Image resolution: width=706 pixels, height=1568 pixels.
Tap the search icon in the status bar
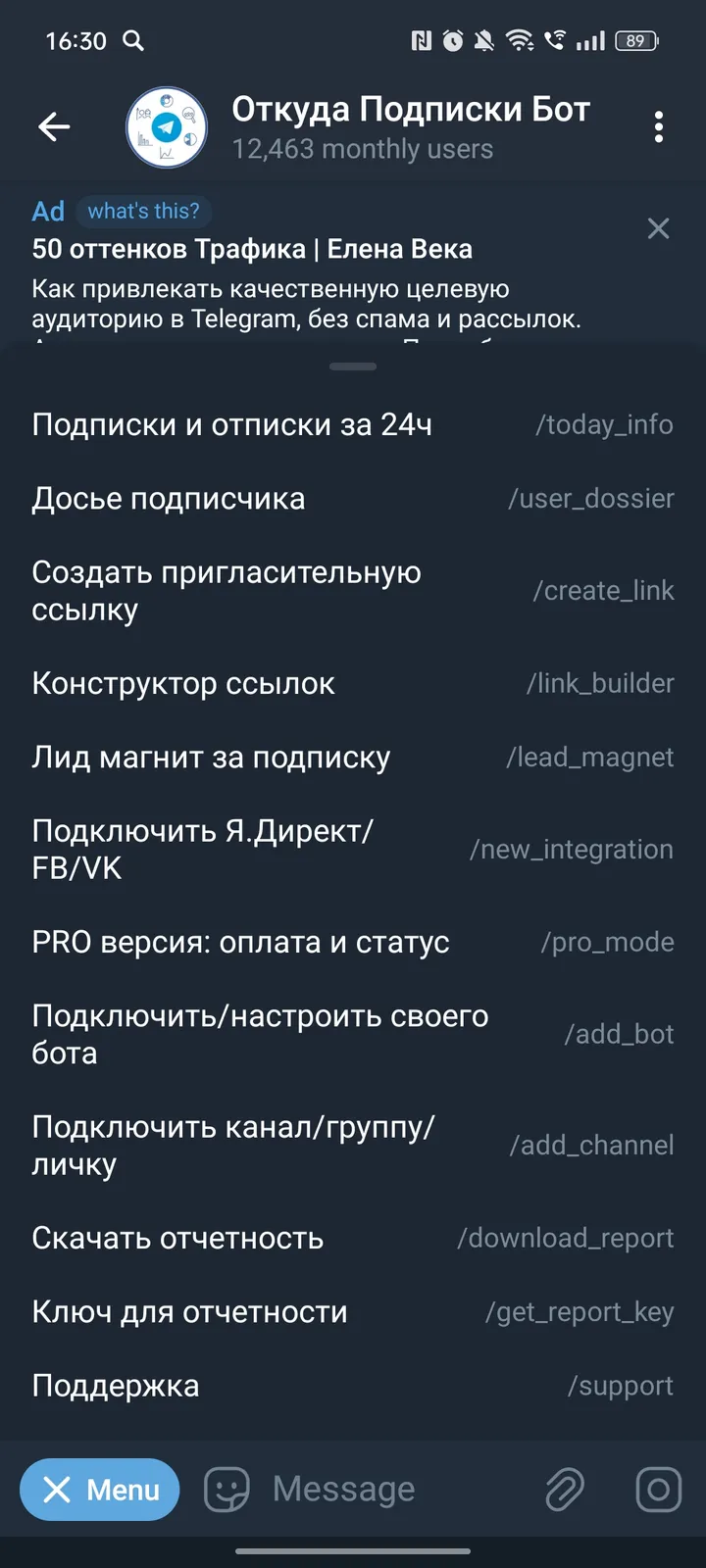point(133,41)
